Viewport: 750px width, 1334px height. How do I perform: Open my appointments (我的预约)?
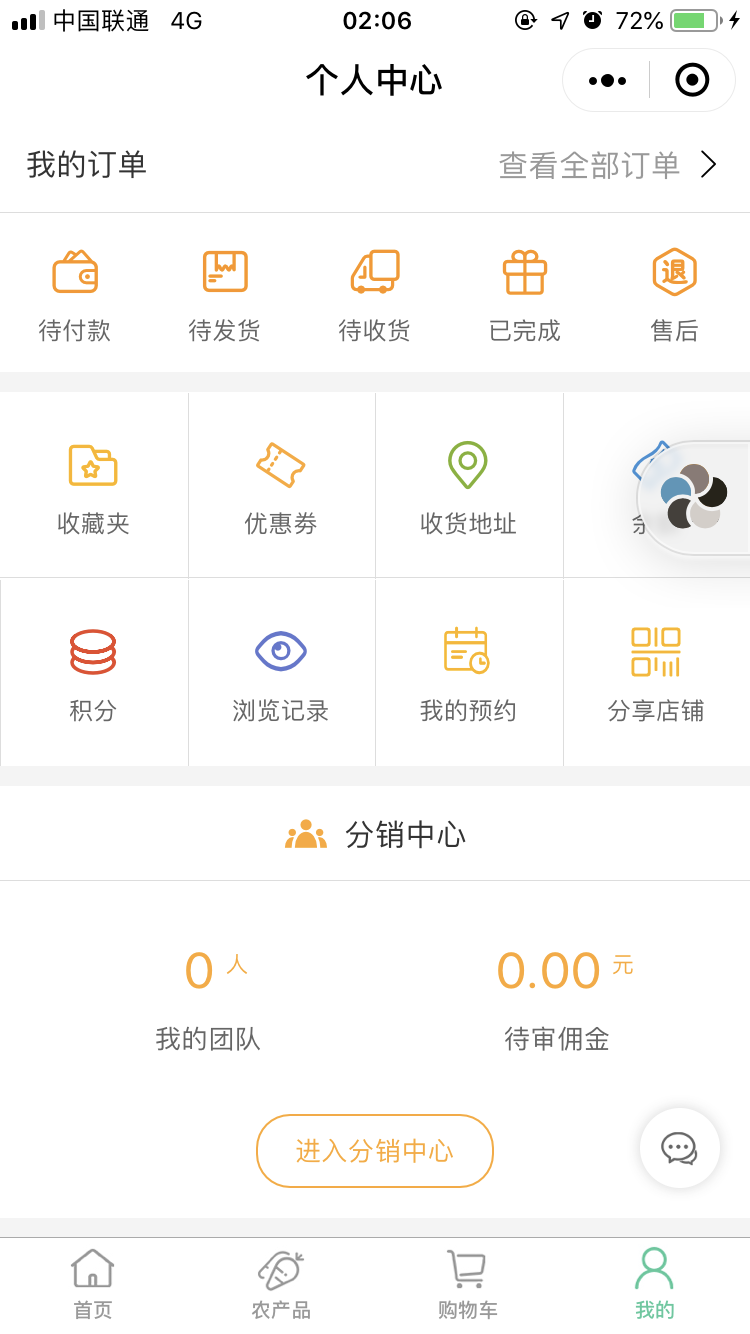[469, 672]
